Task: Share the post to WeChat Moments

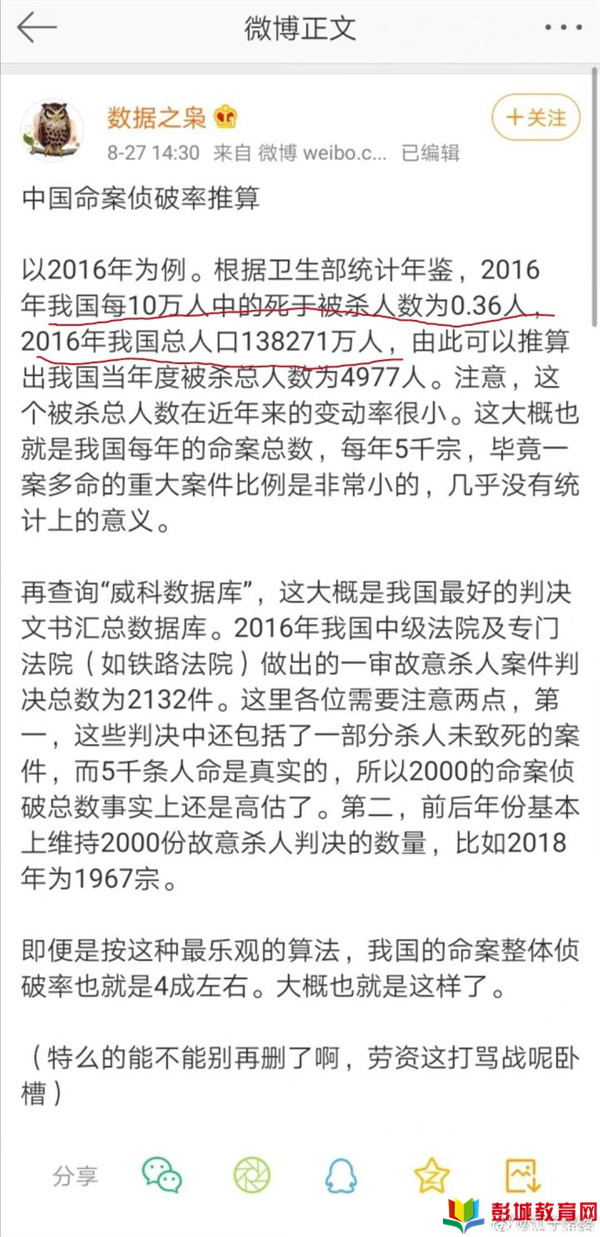Action: click(253, 1175)
